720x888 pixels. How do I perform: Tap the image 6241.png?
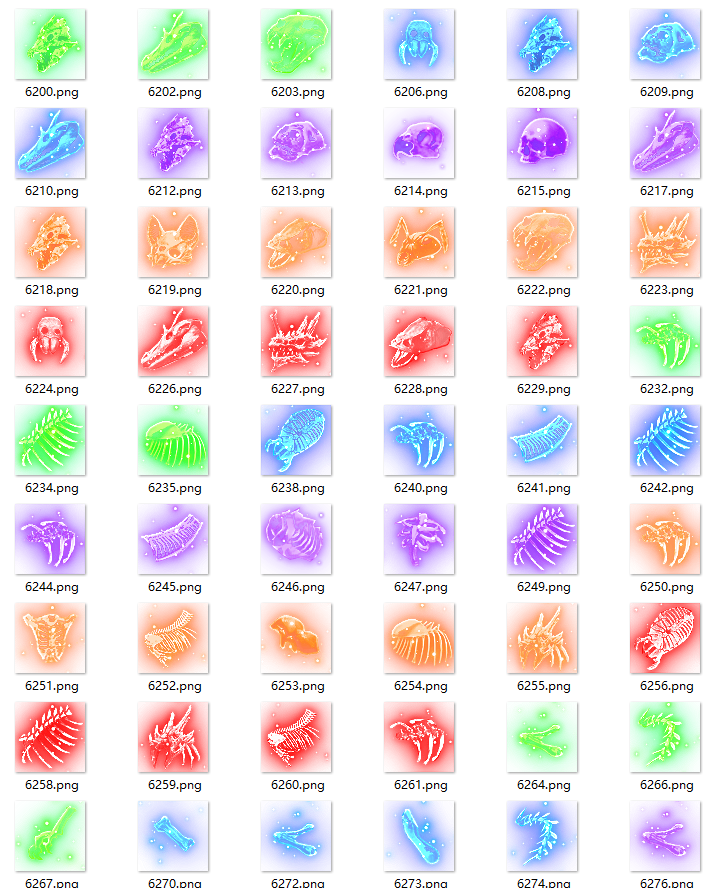point(542,441)
